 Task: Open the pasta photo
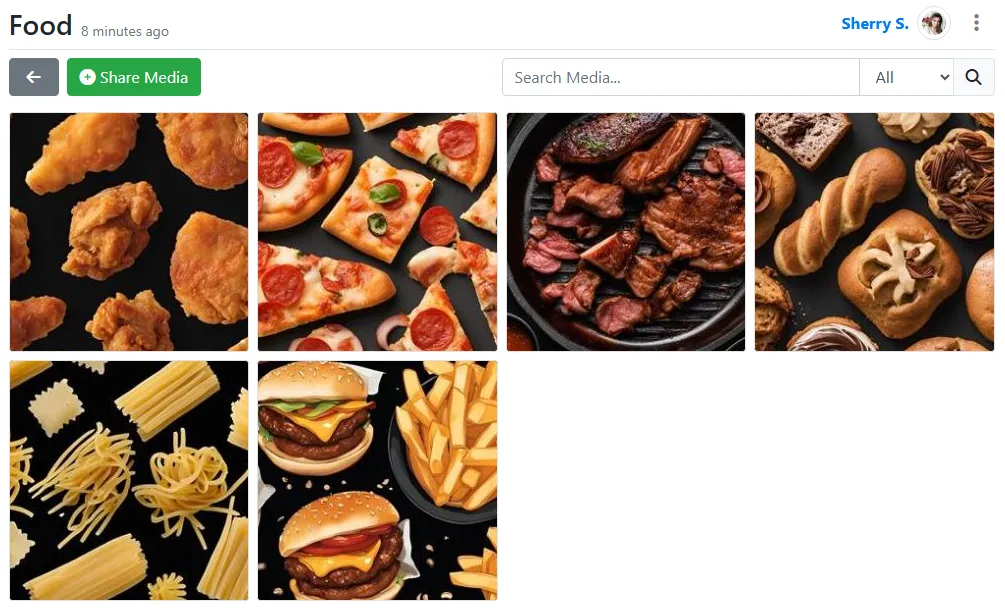tap(129, 480)
